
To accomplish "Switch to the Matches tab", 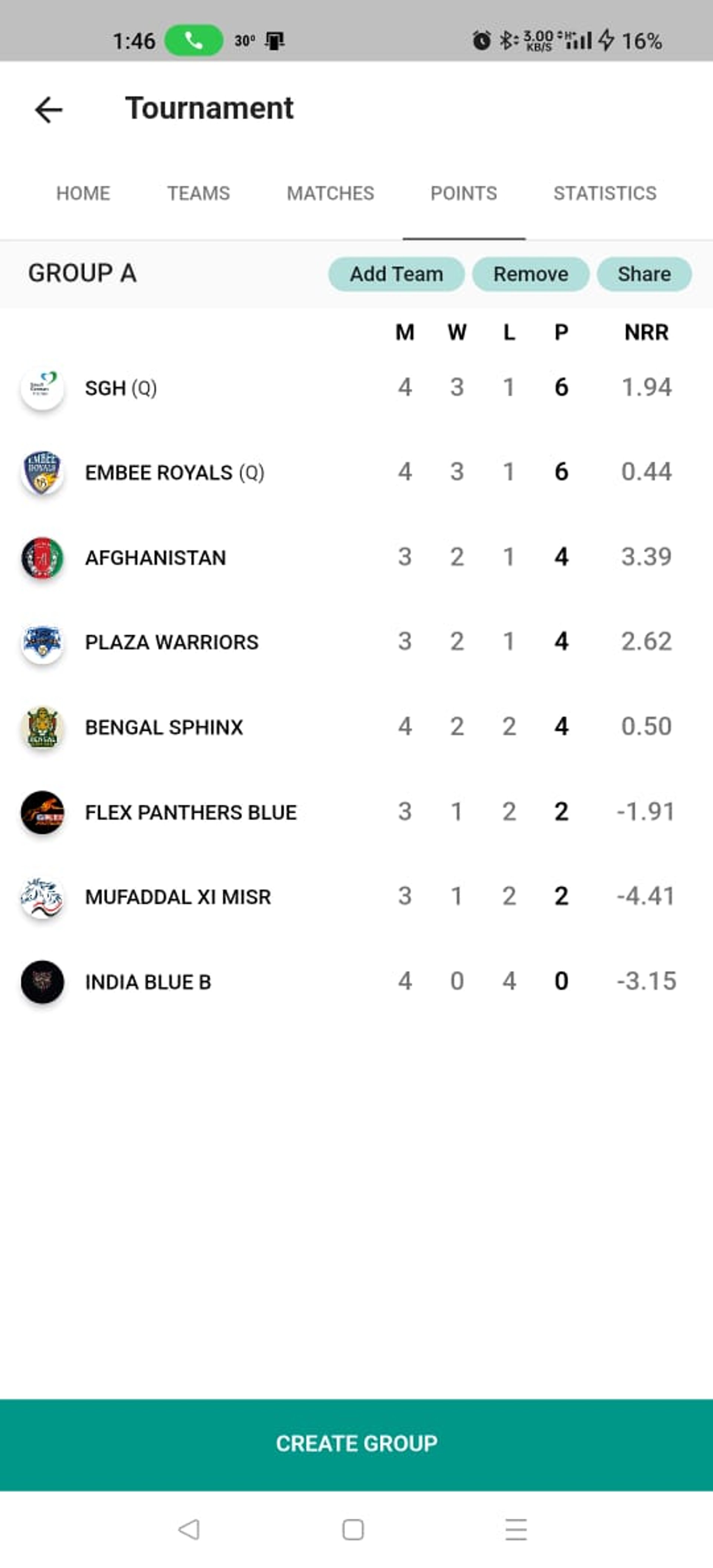I will pyautogui.click(x=331, y=193).
